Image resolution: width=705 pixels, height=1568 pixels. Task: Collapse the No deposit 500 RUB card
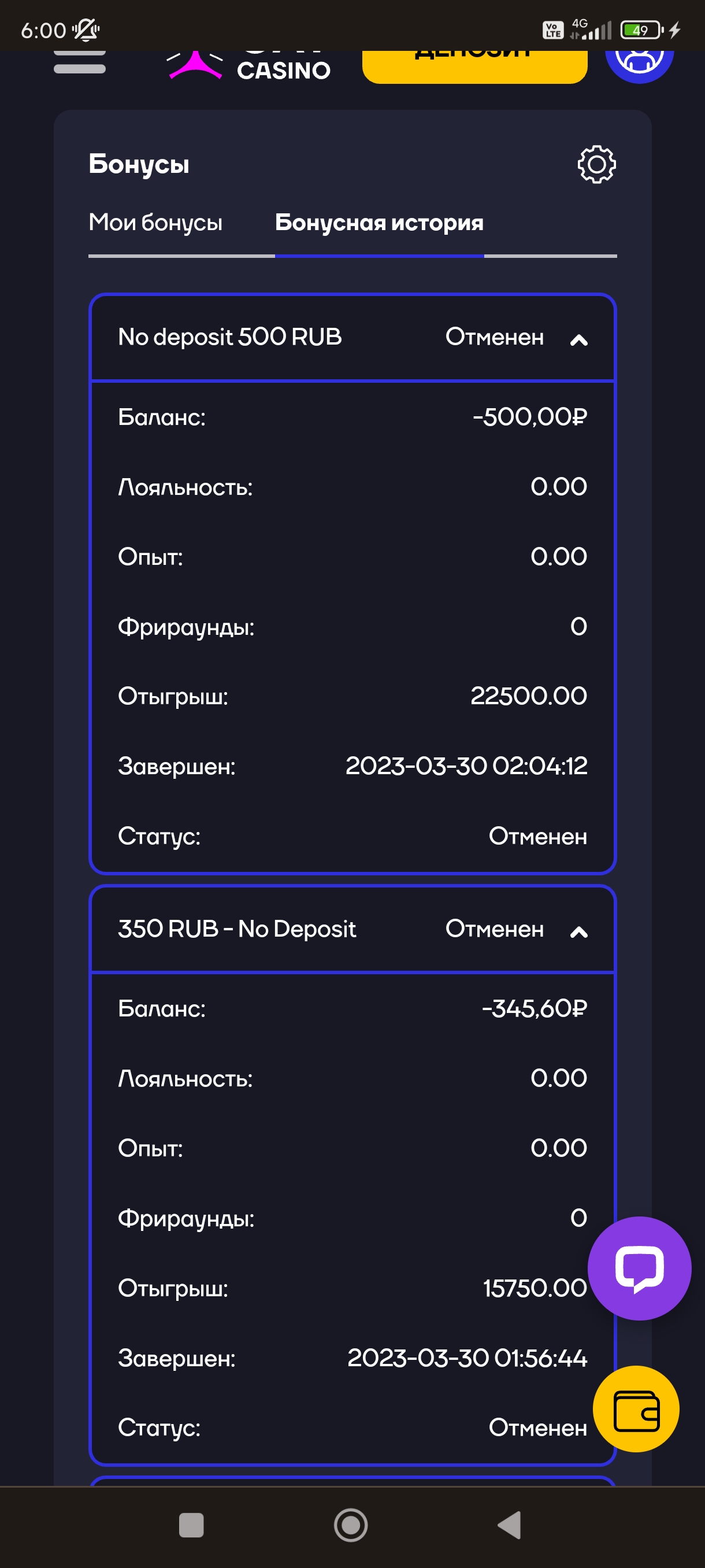[578, 339]
